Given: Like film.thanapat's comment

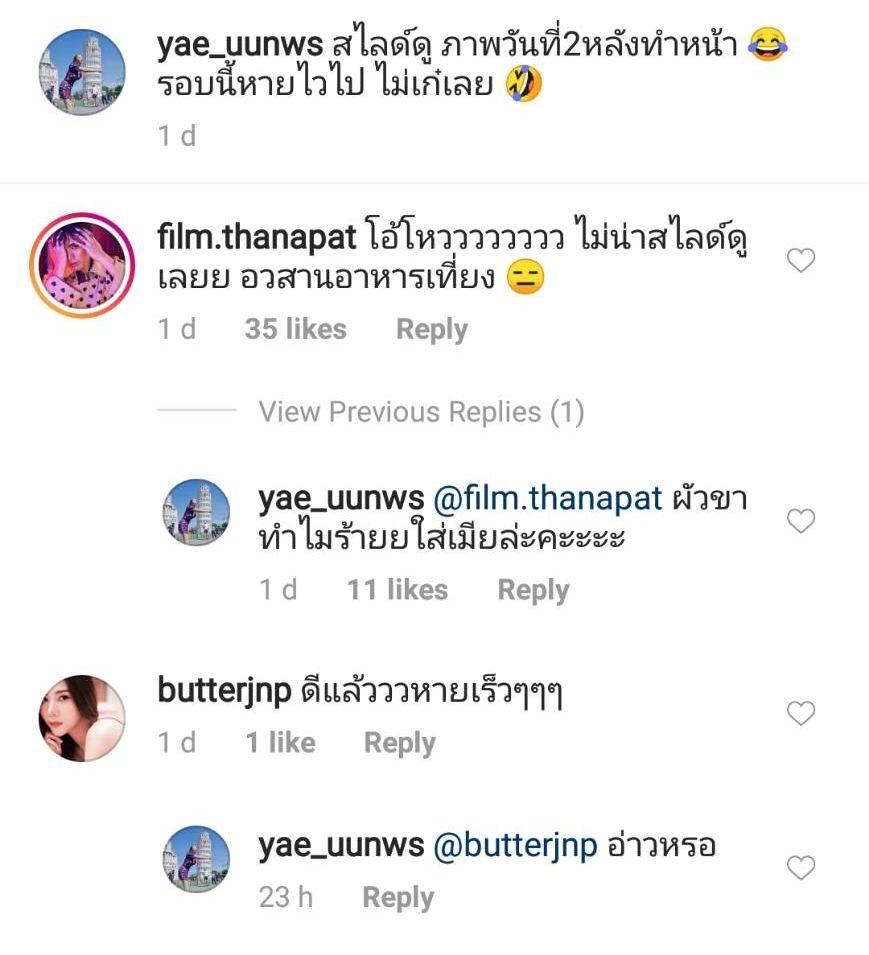Looking at the screenshot, I should point(801,261).
